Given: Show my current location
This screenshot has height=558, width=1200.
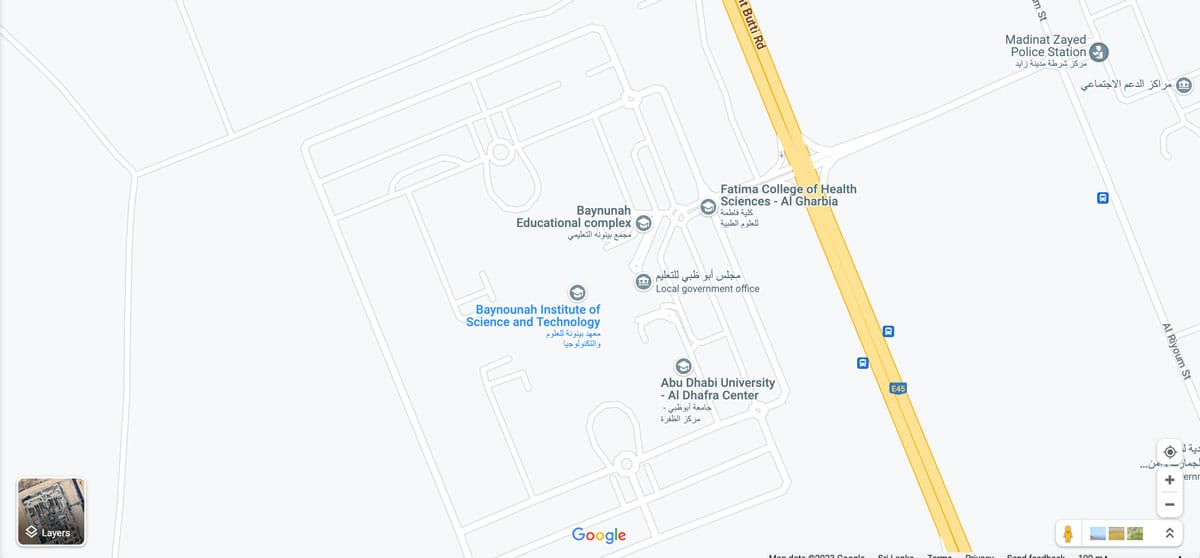Looking at the screenshot, I should pyautogui.click(x=1169, y=452).
